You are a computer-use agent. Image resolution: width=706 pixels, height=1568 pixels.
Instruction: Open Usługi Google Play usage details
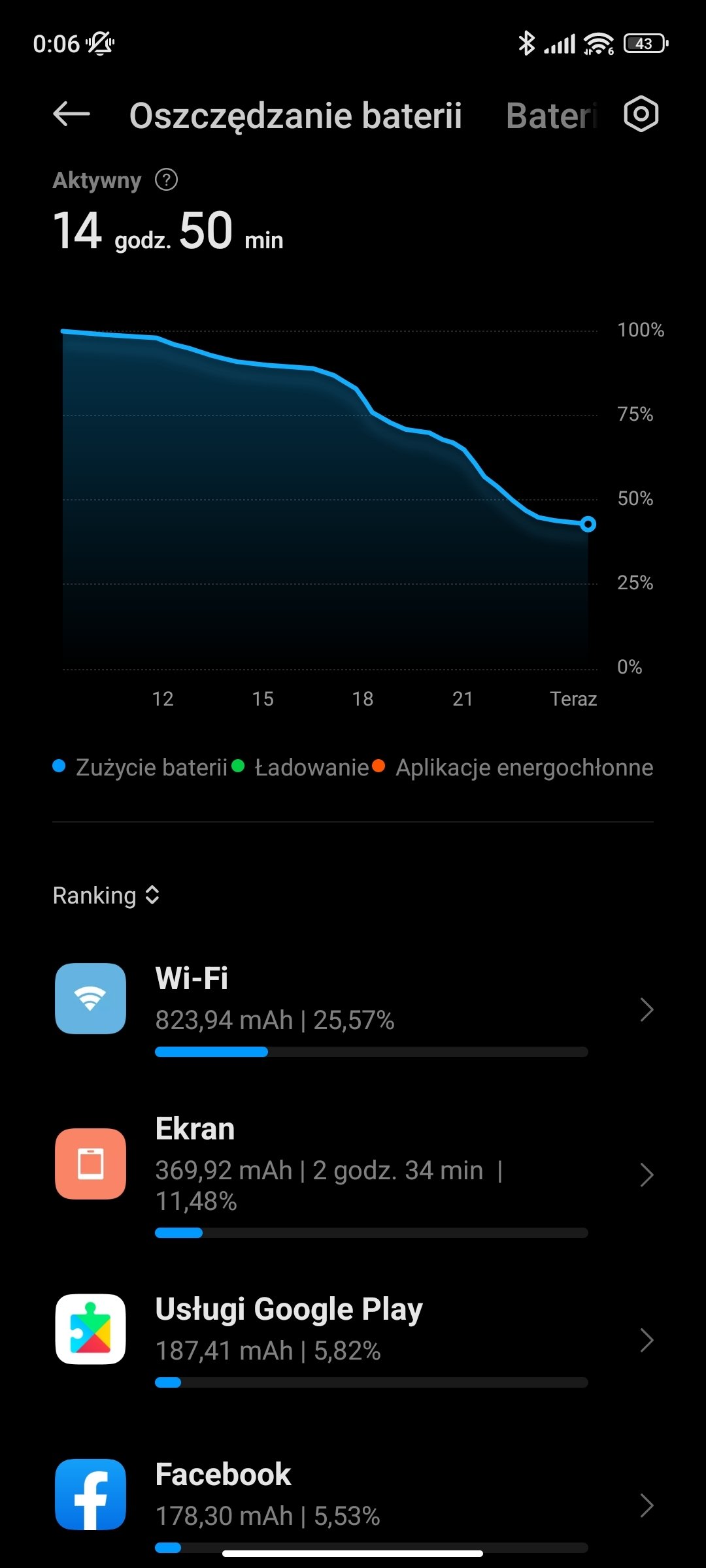pos(353,1340)
